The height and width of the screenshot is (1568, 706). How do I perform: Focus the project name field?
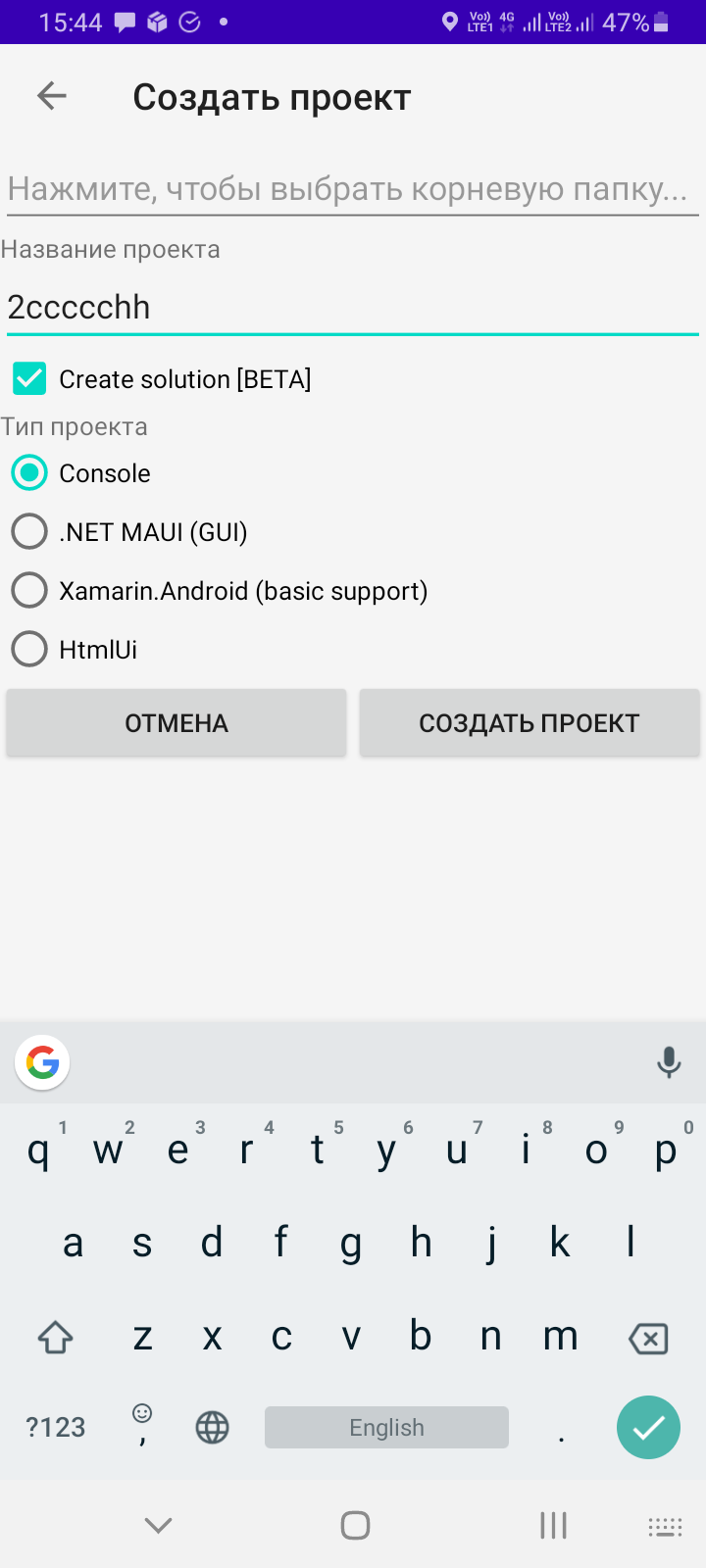[x=353, y=308]
